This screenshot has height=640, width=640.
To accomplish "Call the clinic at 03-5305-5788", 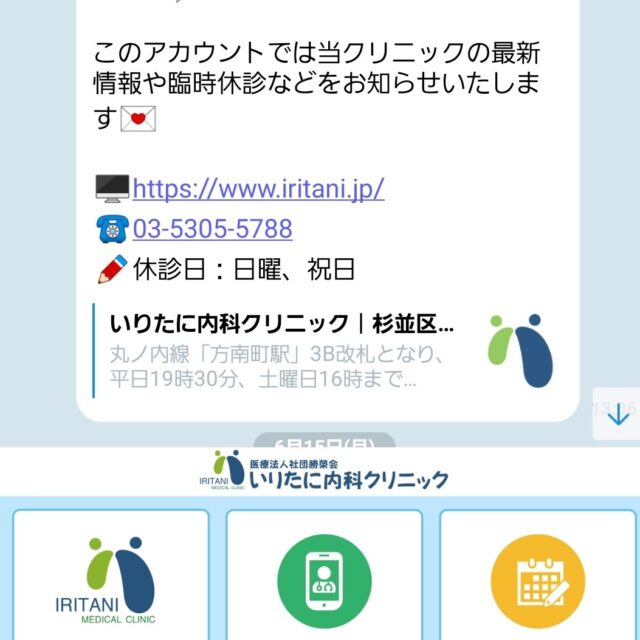I will coord(212,229).
